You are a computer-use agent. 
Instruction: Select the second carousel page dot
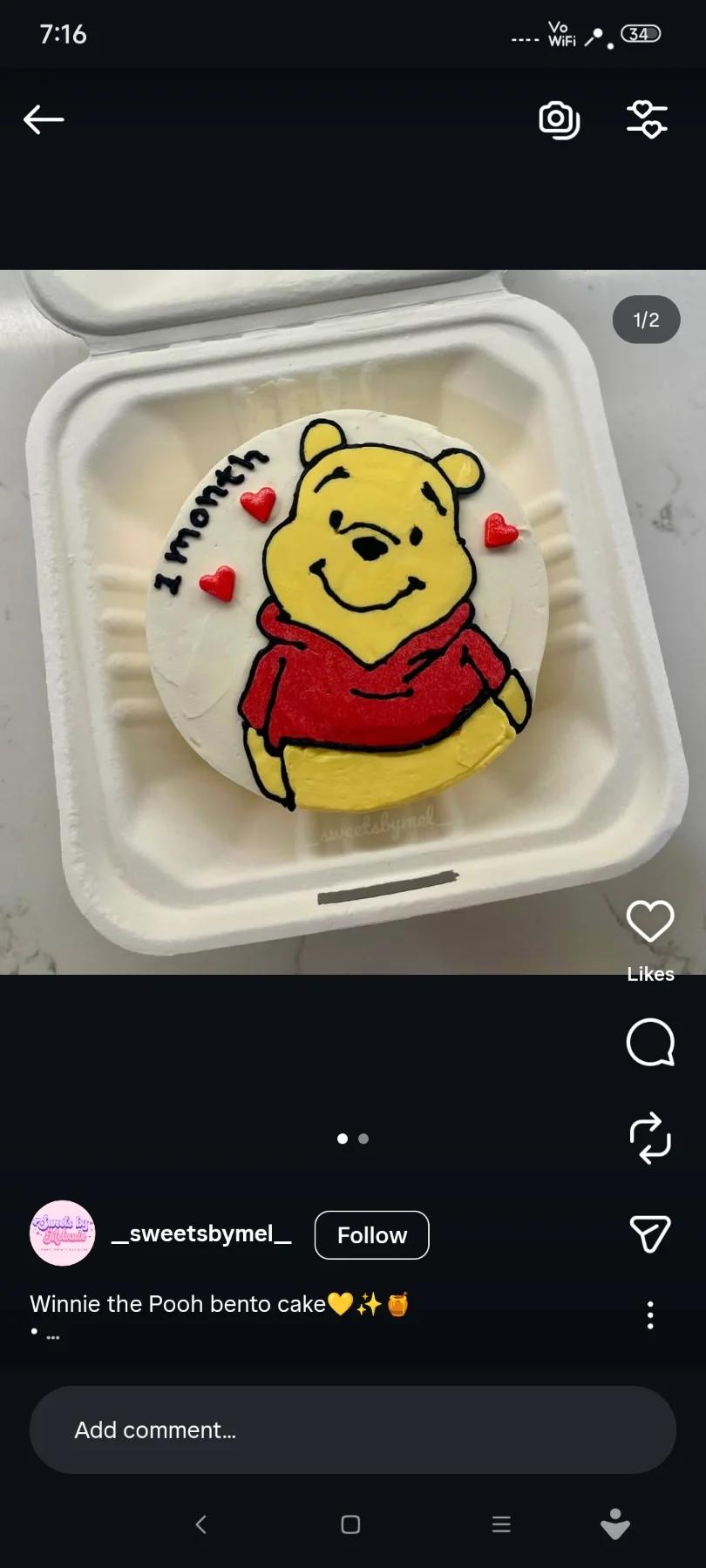363,1138
